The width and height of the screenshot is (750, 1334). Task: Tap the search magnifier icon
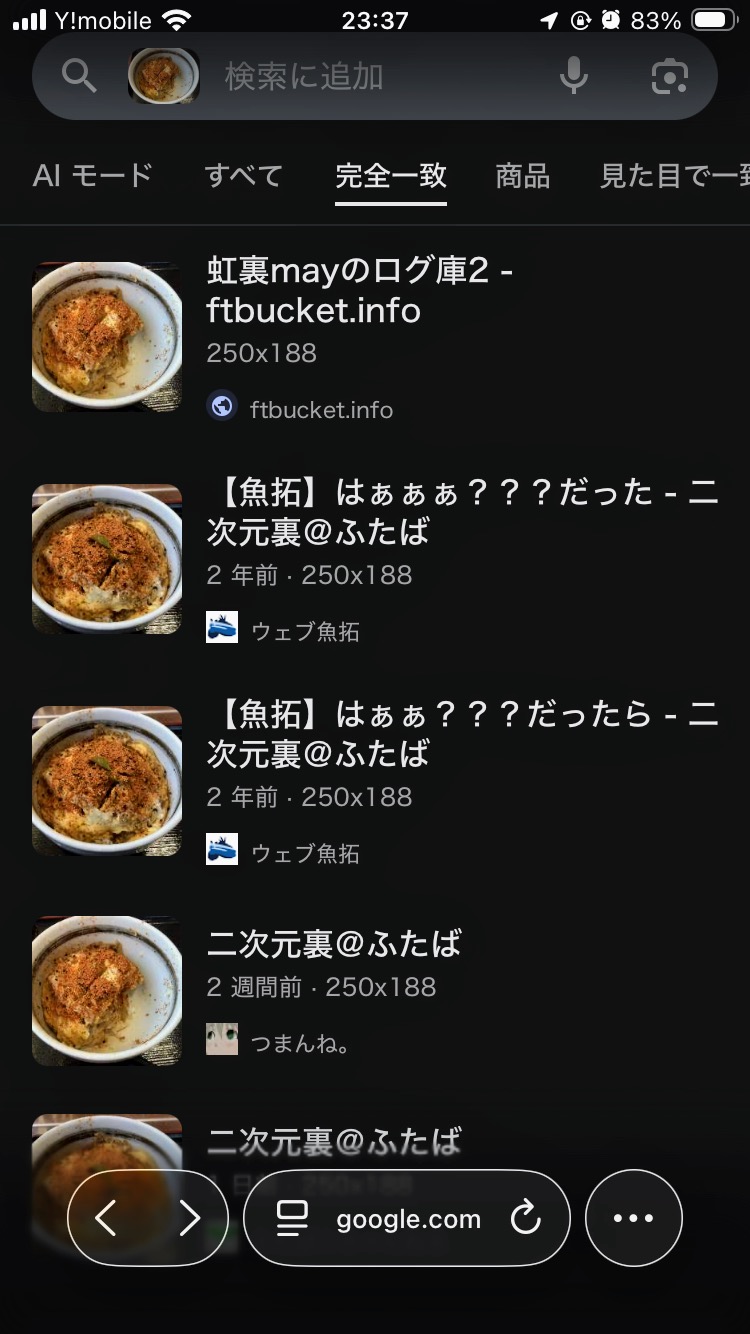79,76
